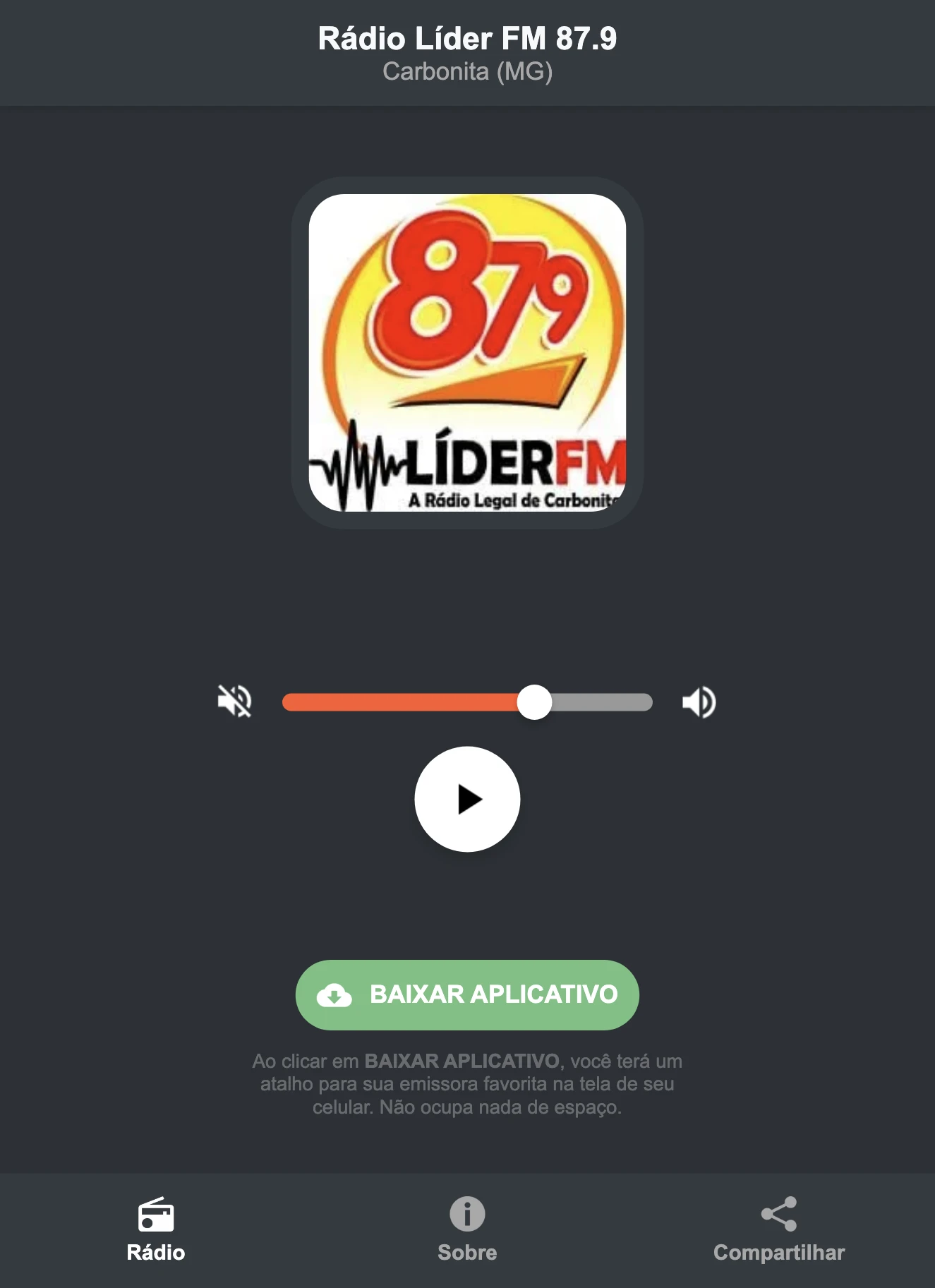Click the speaker icon to raise volume

click(698, 701)
